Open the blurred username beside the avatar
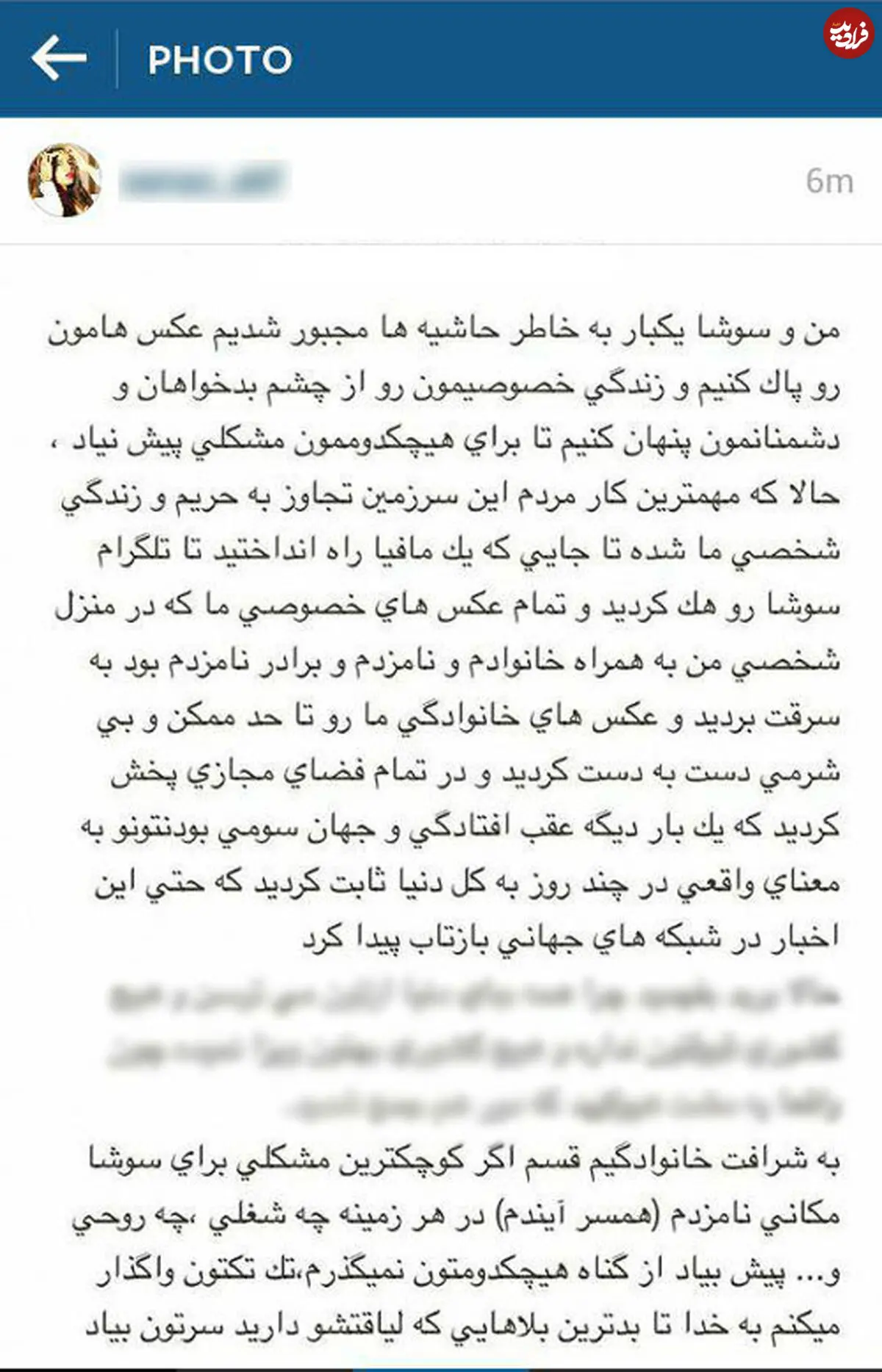Screen dimensions: 882x1372 [x=202, y=181]
